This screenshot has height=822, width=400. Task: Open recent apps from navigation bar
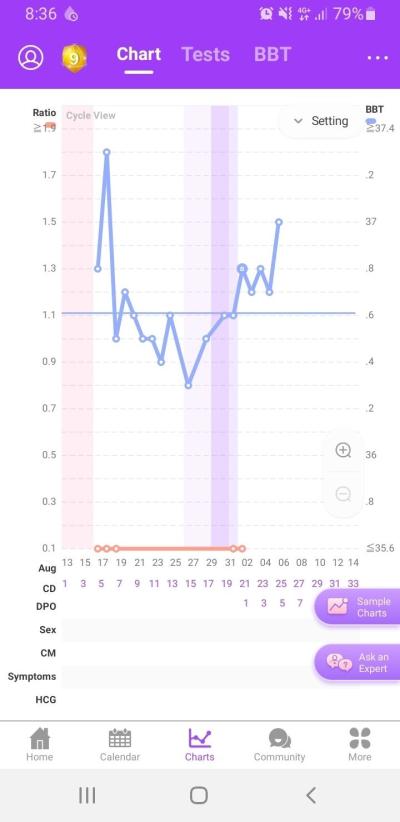coord(87,795)
